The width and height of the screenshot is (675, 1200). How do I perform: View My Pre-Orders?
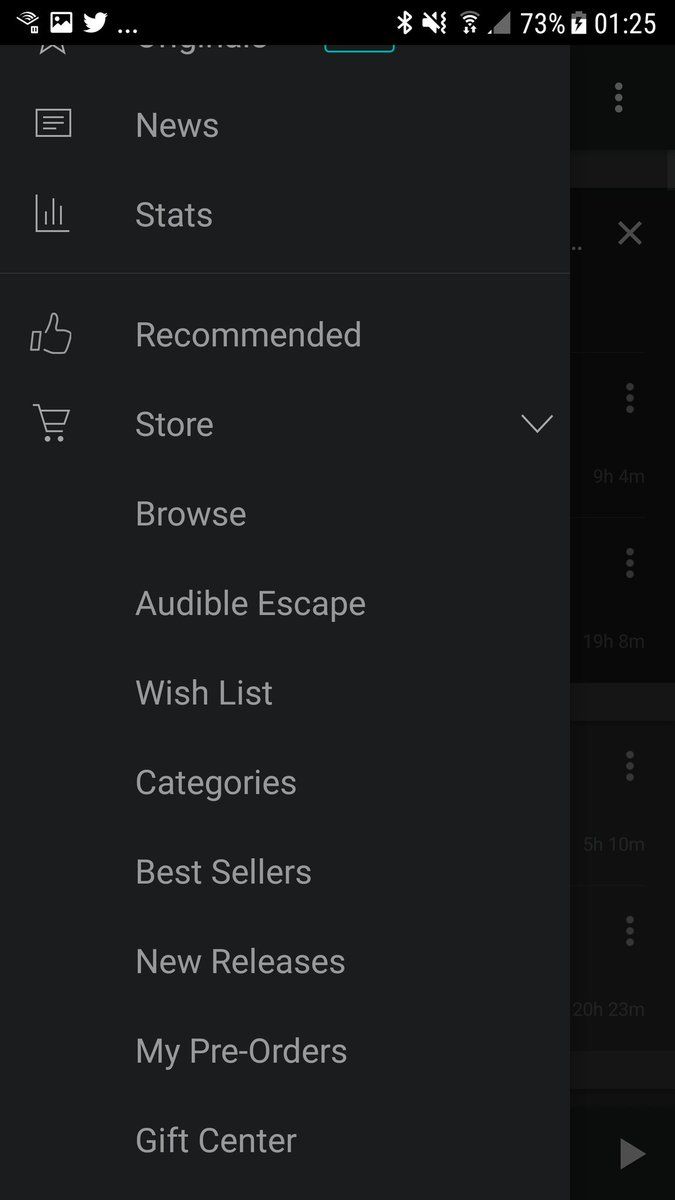pyautogui.click(x=242, y=1051)
